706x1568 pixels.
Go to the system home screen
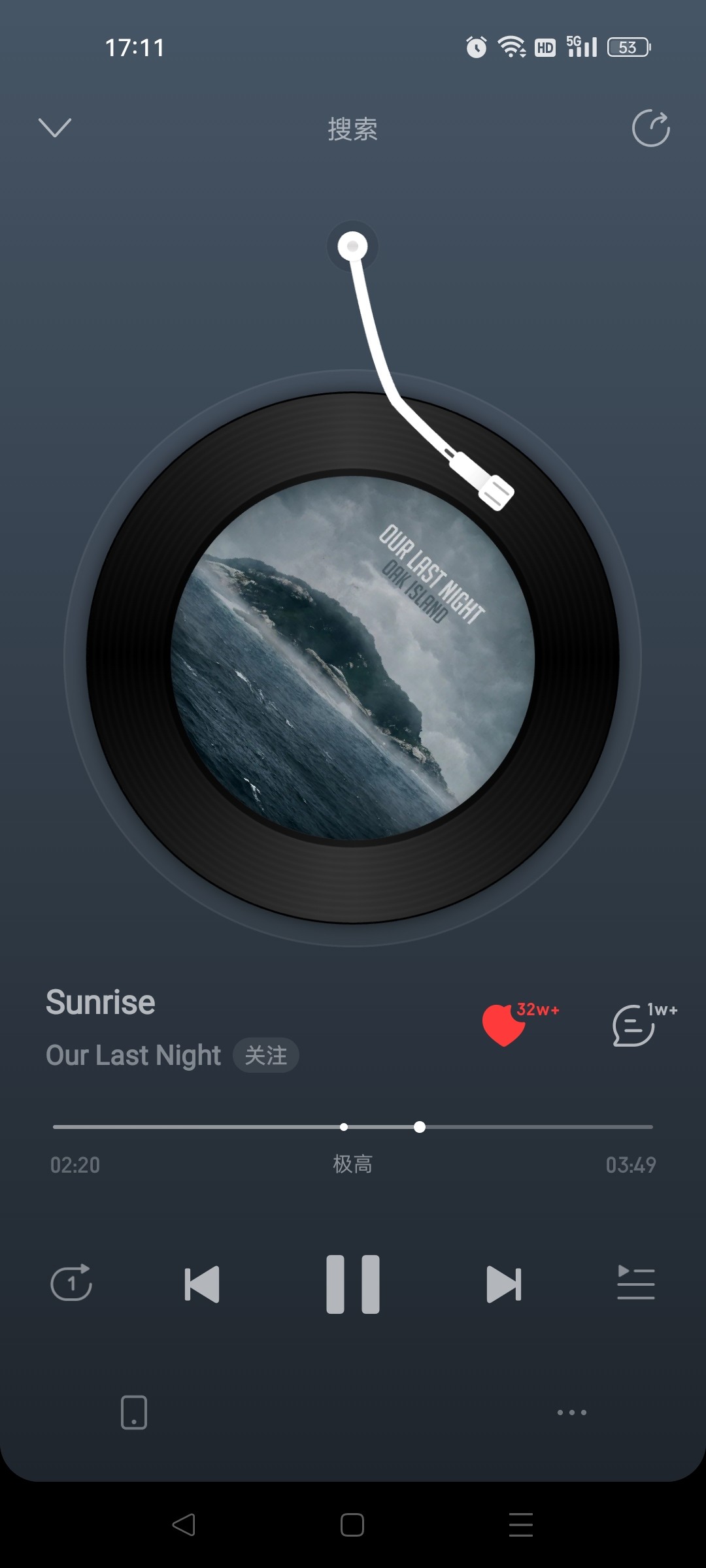pyautogui.click(x=352, y=1525)
